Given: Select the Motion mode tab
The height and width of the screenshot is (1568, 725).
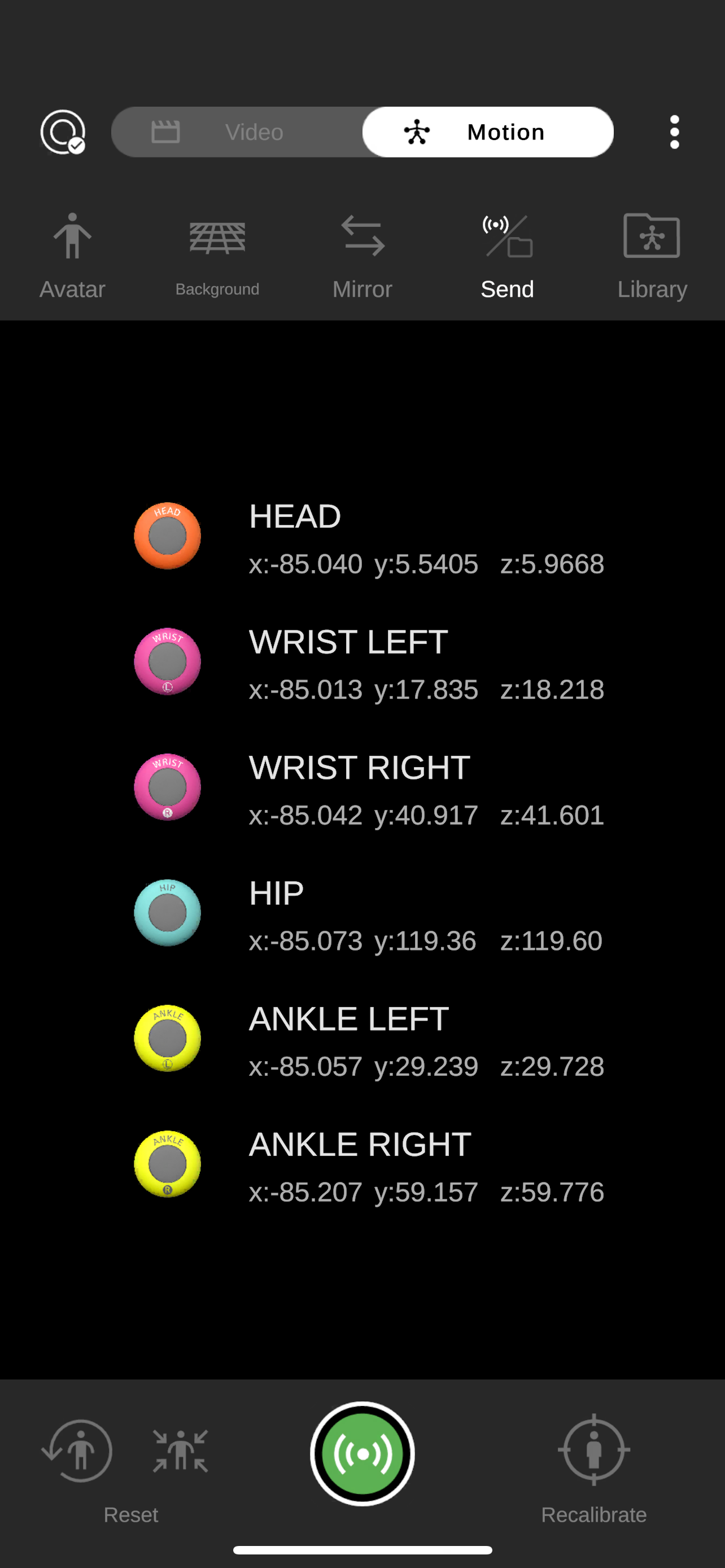Looking at the screenshot, I should 488,132.
